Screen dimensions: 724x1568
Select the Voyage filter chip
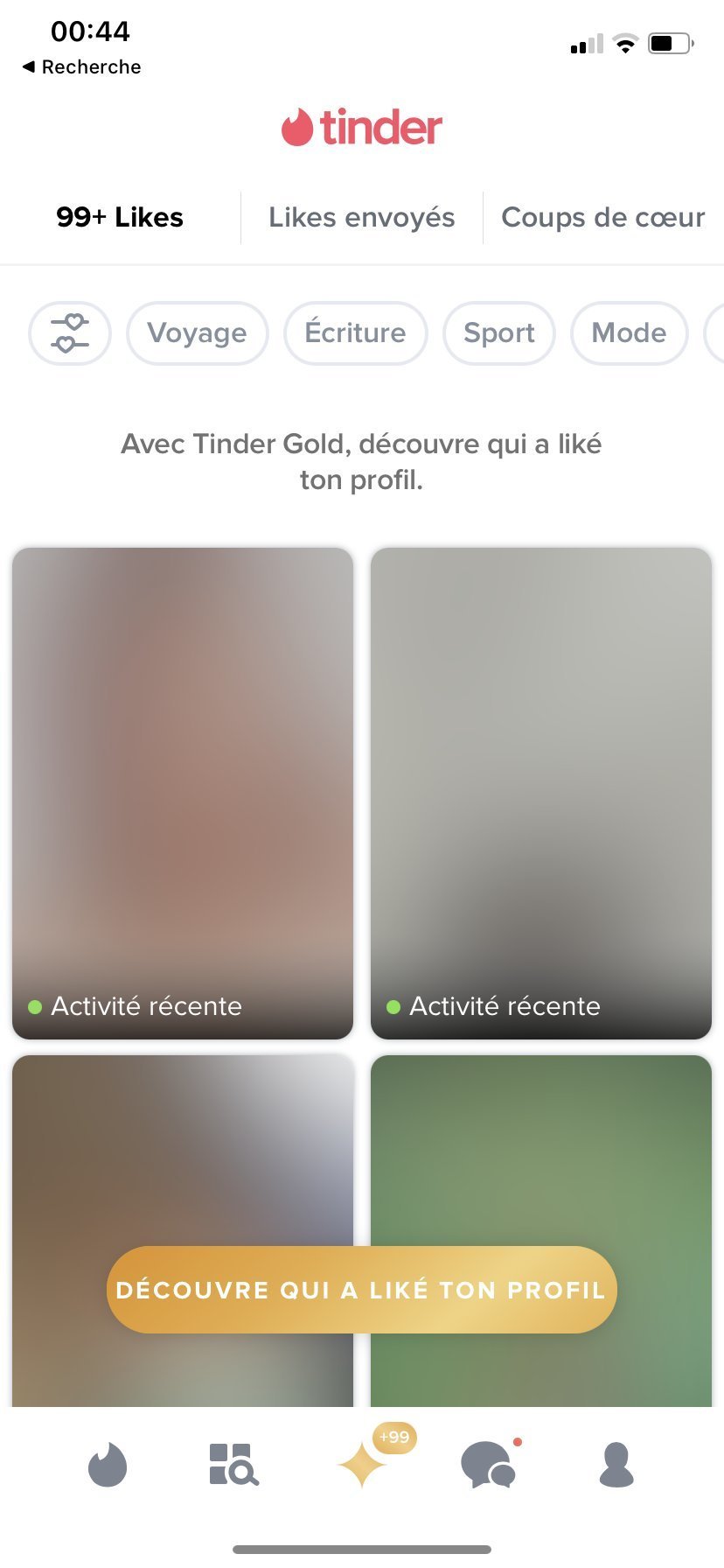(198, 333)
